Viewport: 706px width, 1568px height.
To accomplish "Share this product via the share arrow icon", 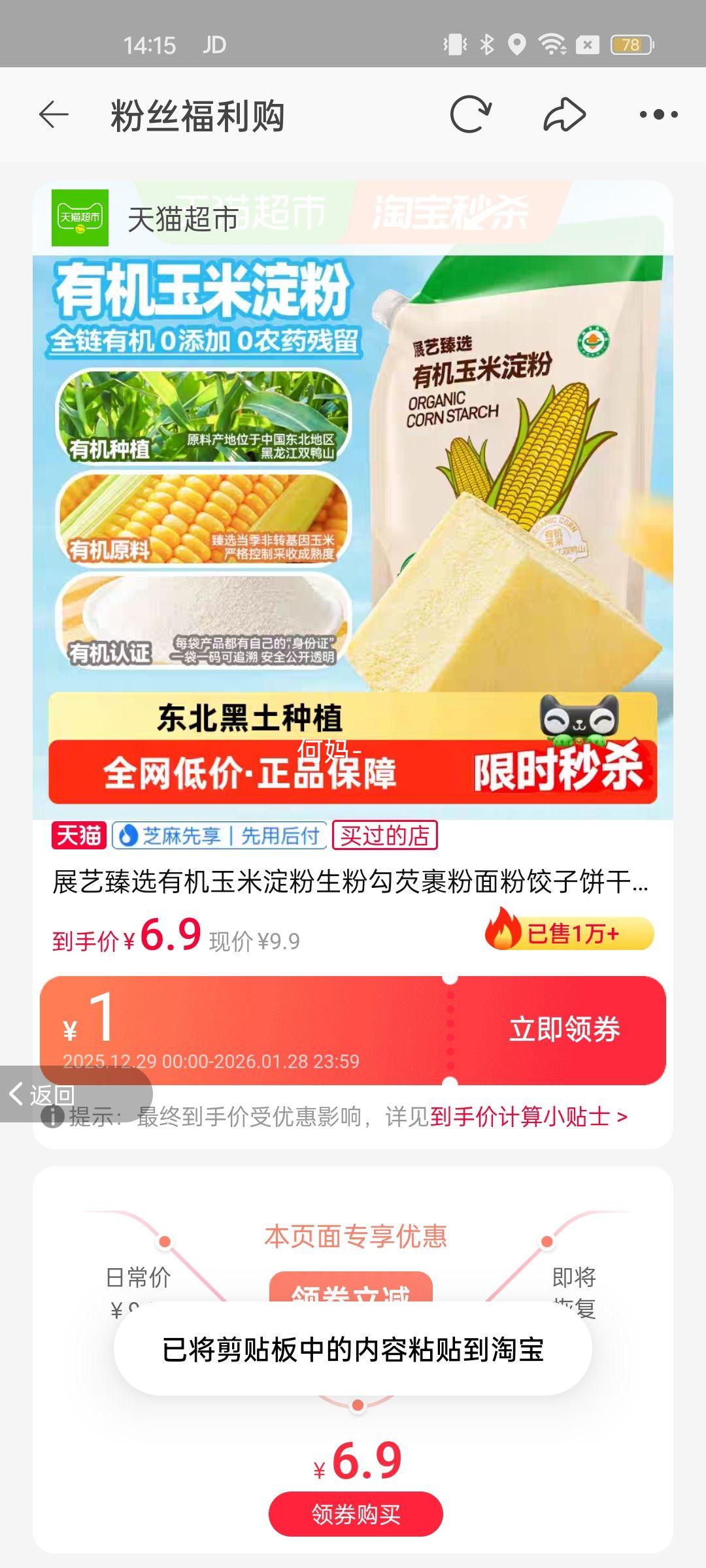I will 565,114.
